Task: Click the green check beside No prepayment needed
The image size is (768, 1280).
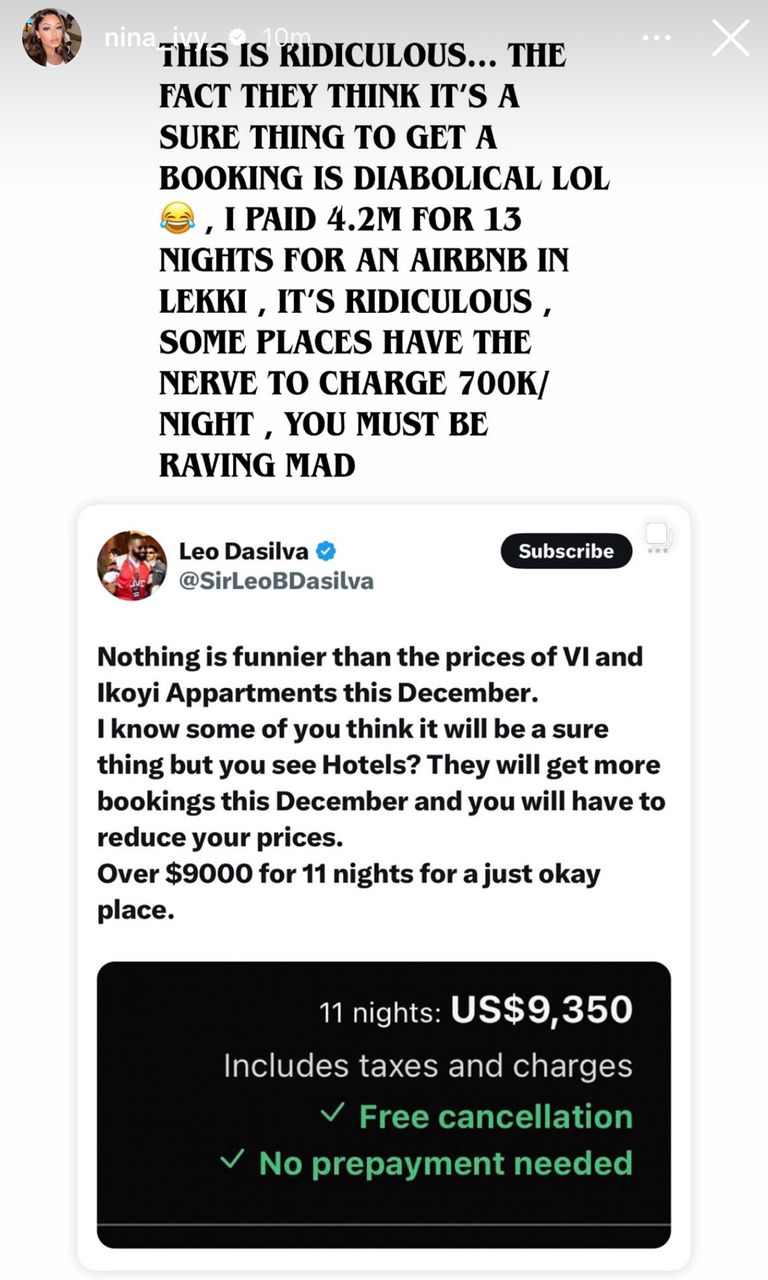Action: point(230,1163)
